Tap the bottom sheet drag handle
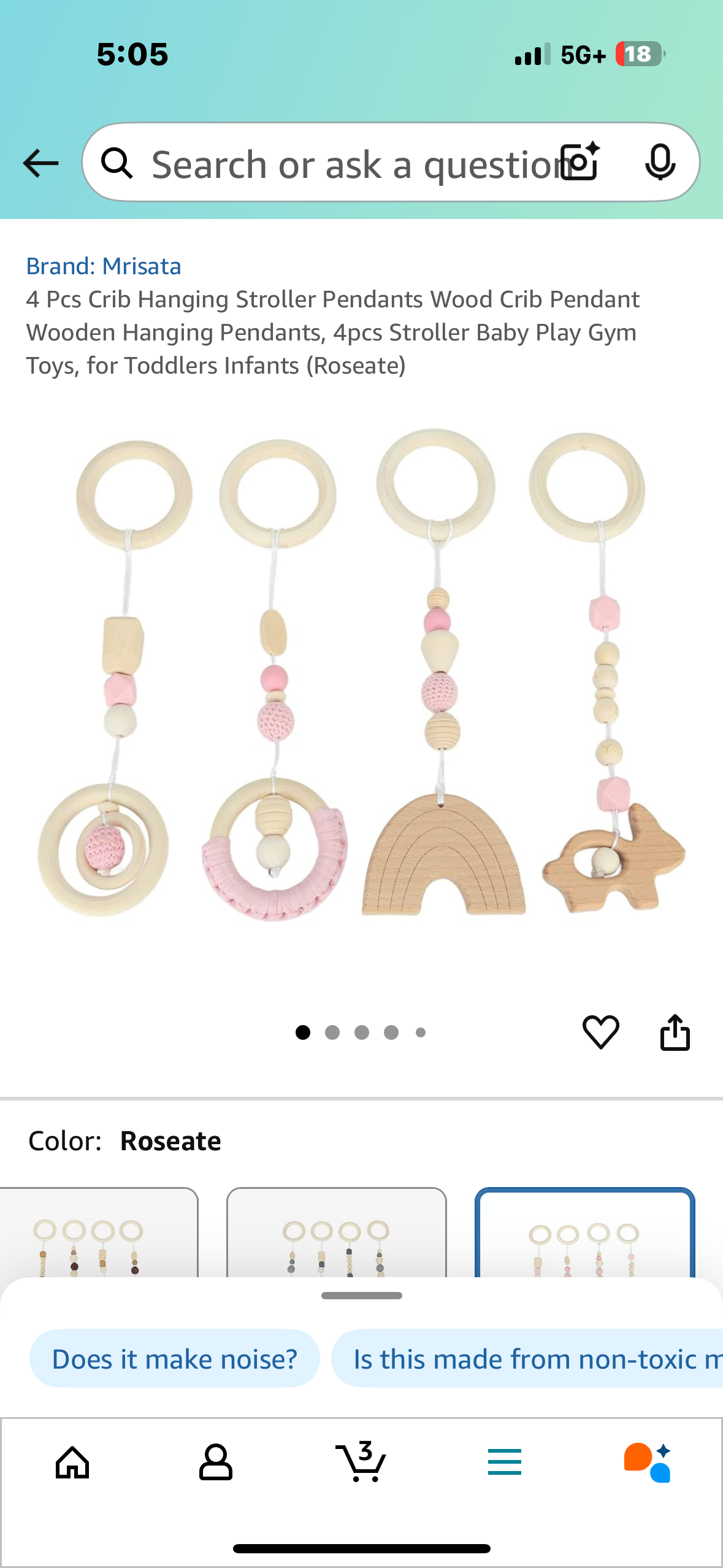Screen dimensions: 723x1568 [361, 1296]
